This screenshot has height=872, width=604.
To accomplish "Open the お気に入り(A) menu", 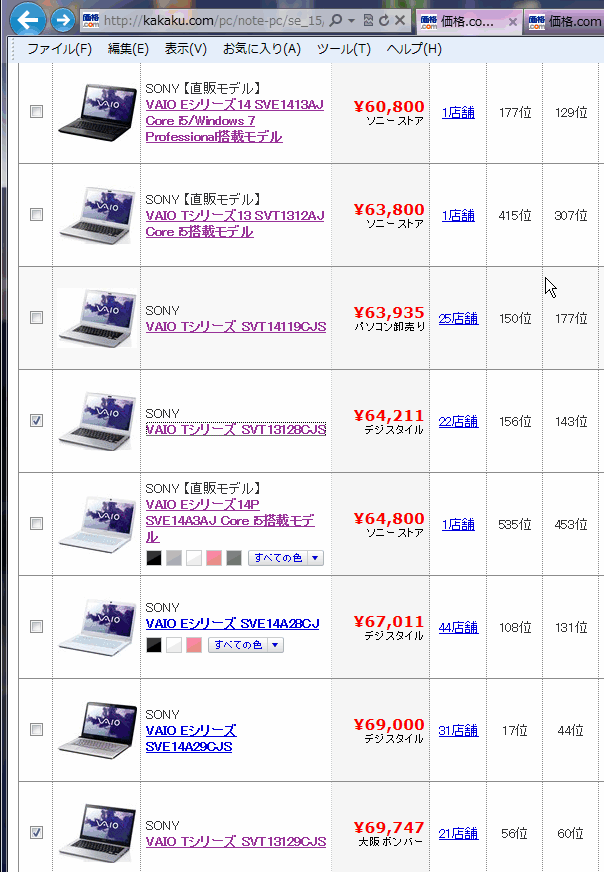I will pos(261,49).
